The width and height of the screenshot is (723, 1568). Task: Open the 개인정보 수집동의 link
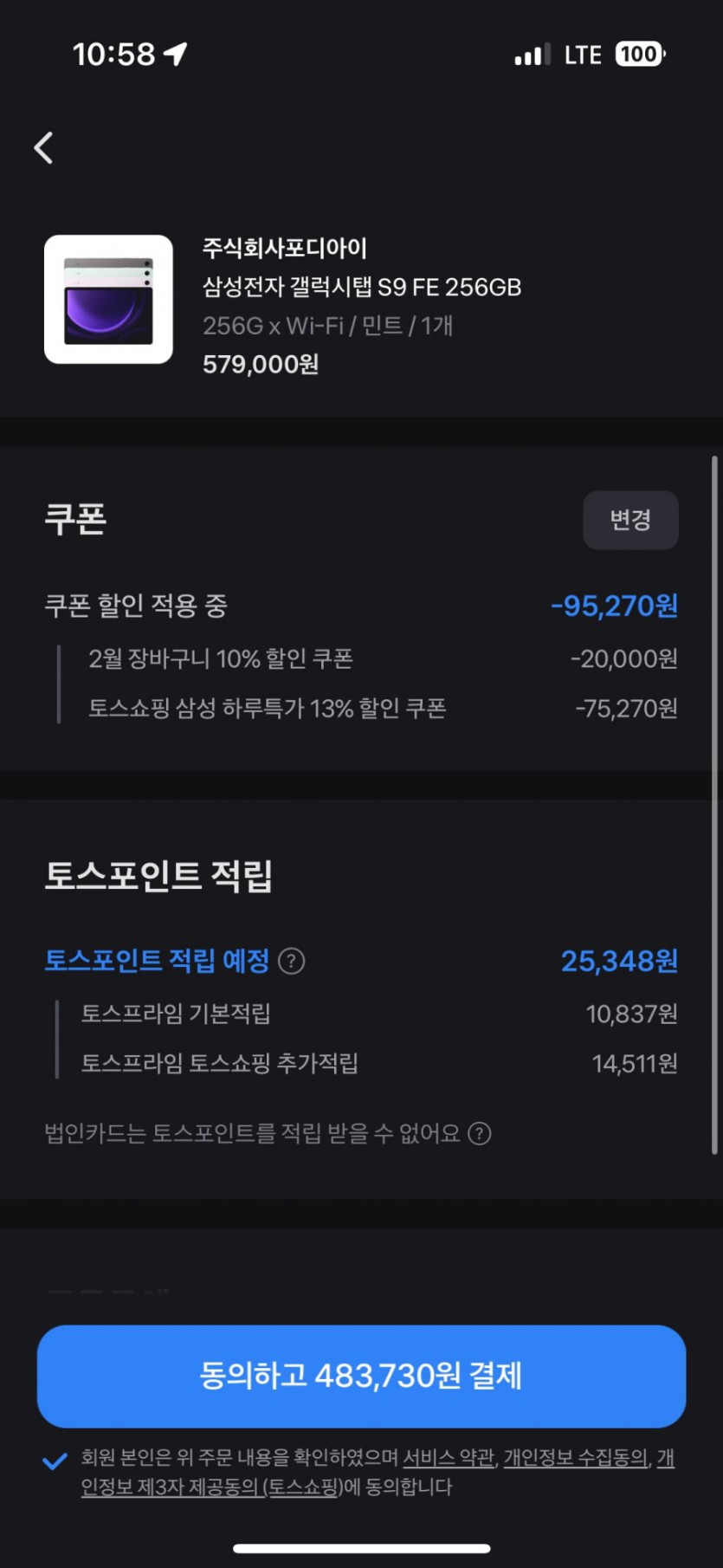point(576,1458)
